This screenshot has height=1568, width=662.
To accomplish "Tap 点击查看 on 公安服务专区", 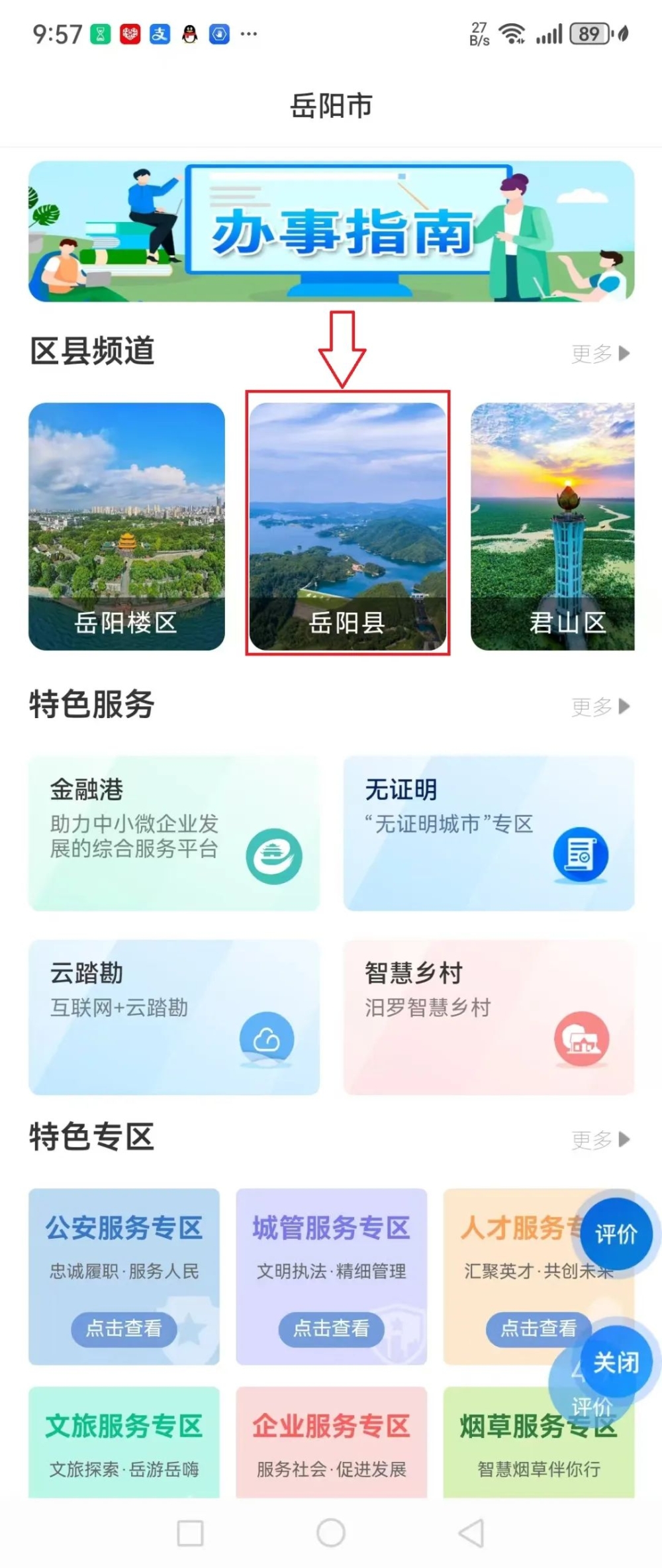I will (x=124, y=1328).
